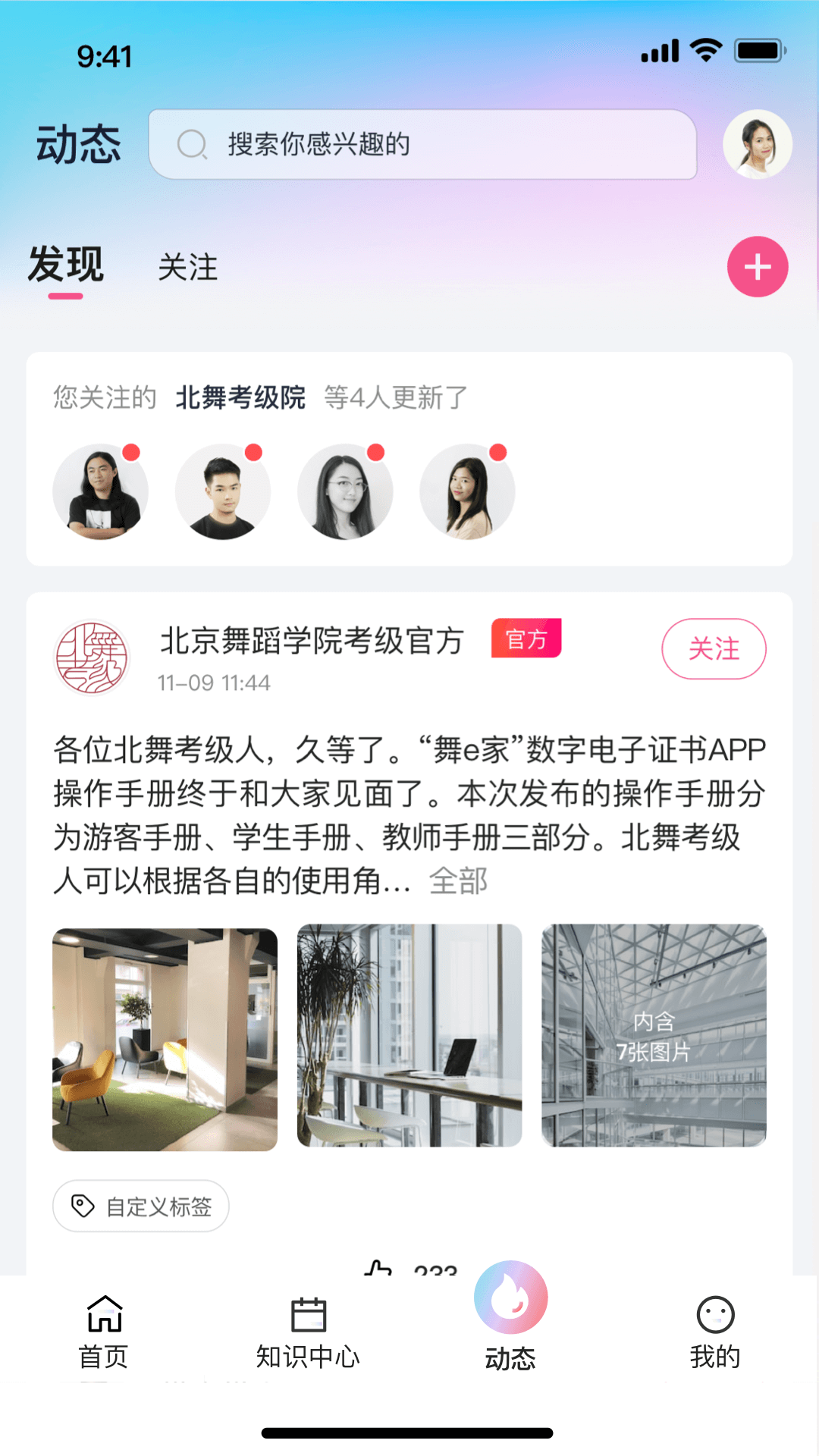The width and height of the screenshot is (819, 1456).
Task: Tap the 关注 follow button on the post
Action: [x=714, y=649]
